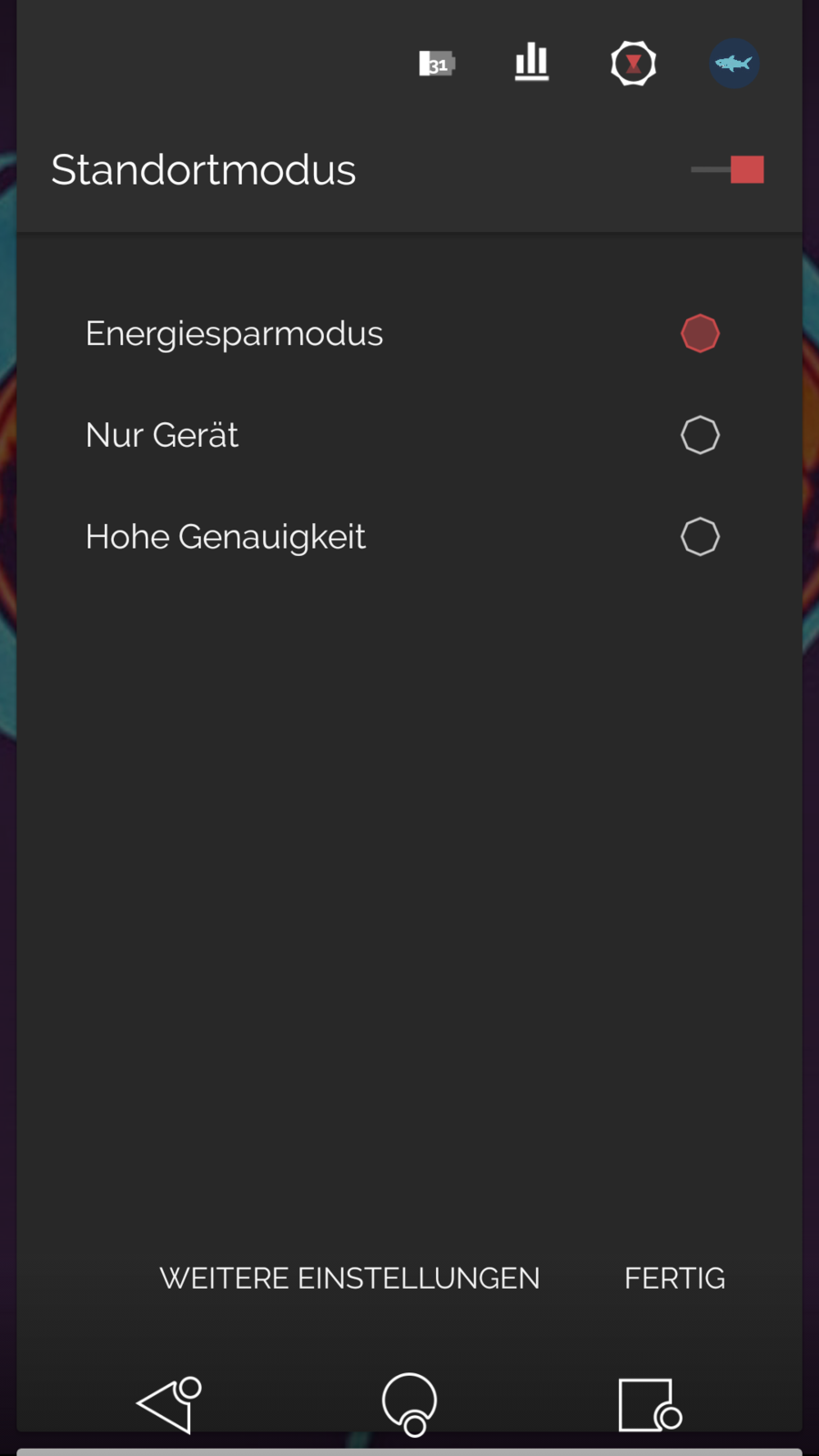Go to the home screen
Image resolution: width=819 pixels, height=1456 pixels.
409,1404
